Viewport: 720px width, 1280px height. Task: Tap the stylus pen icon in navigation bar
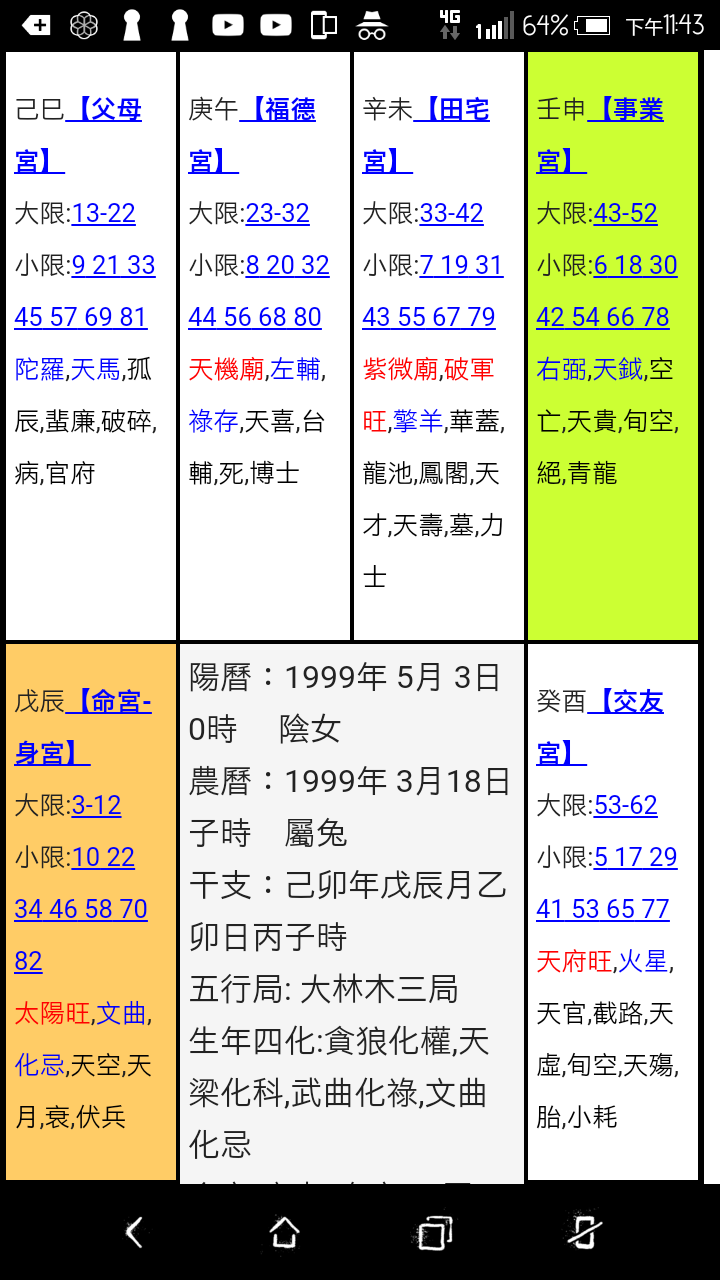pos(585,1232)
